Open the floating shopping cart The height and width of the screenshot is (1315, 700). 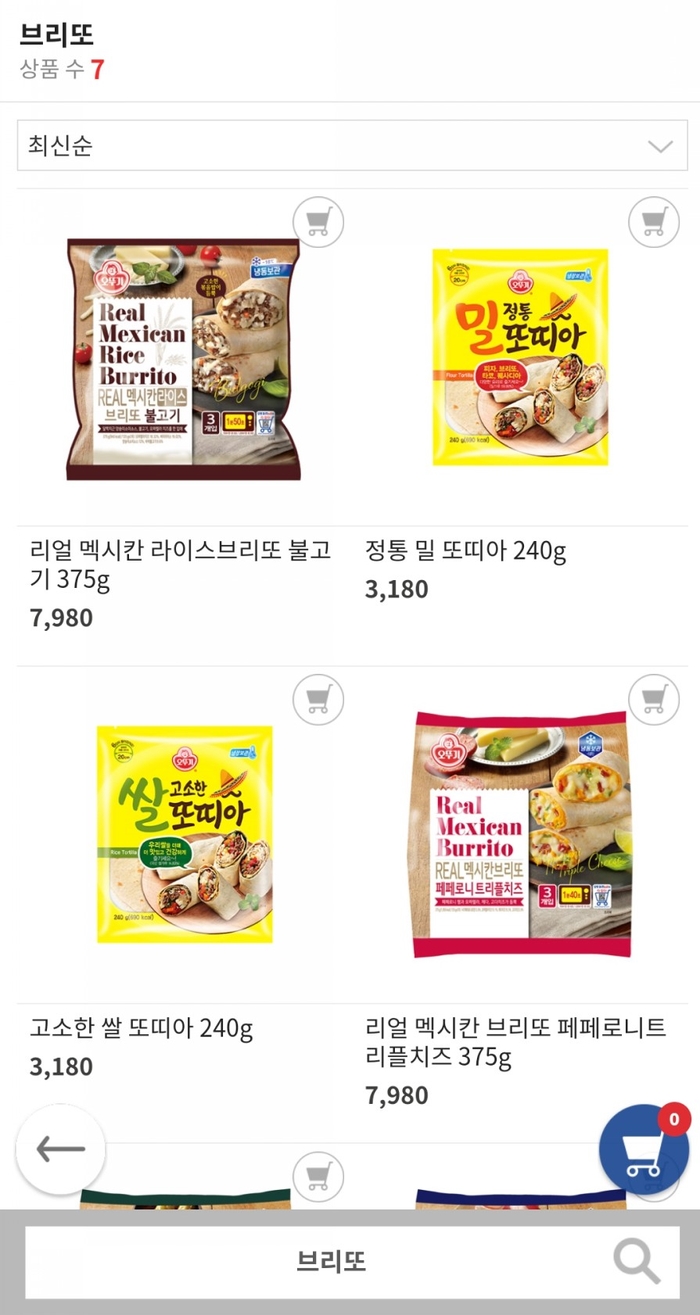click(x=643, y=1150)
